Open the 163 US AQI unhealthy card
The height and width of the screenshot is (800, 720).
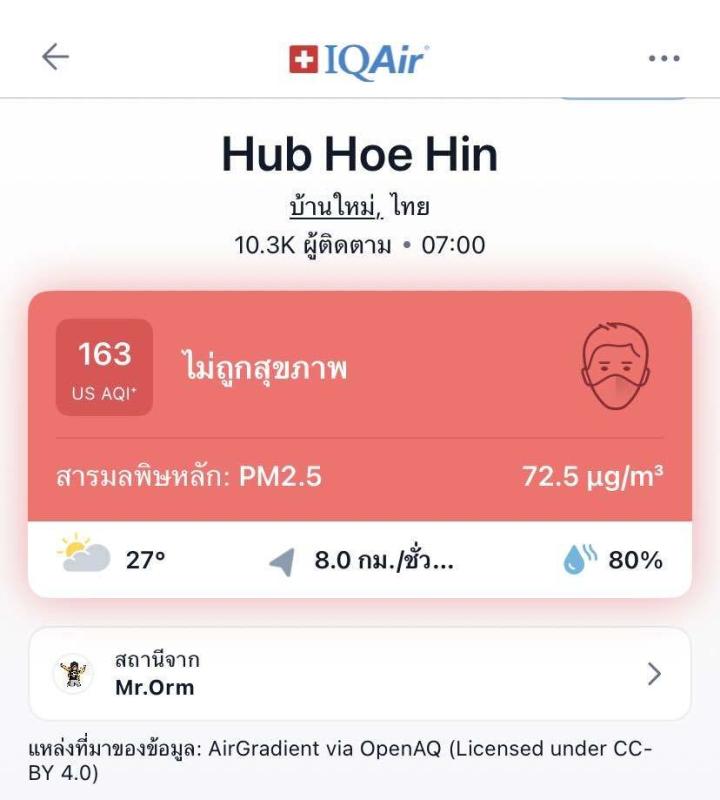pyautogui.click(x=360, y=406)
